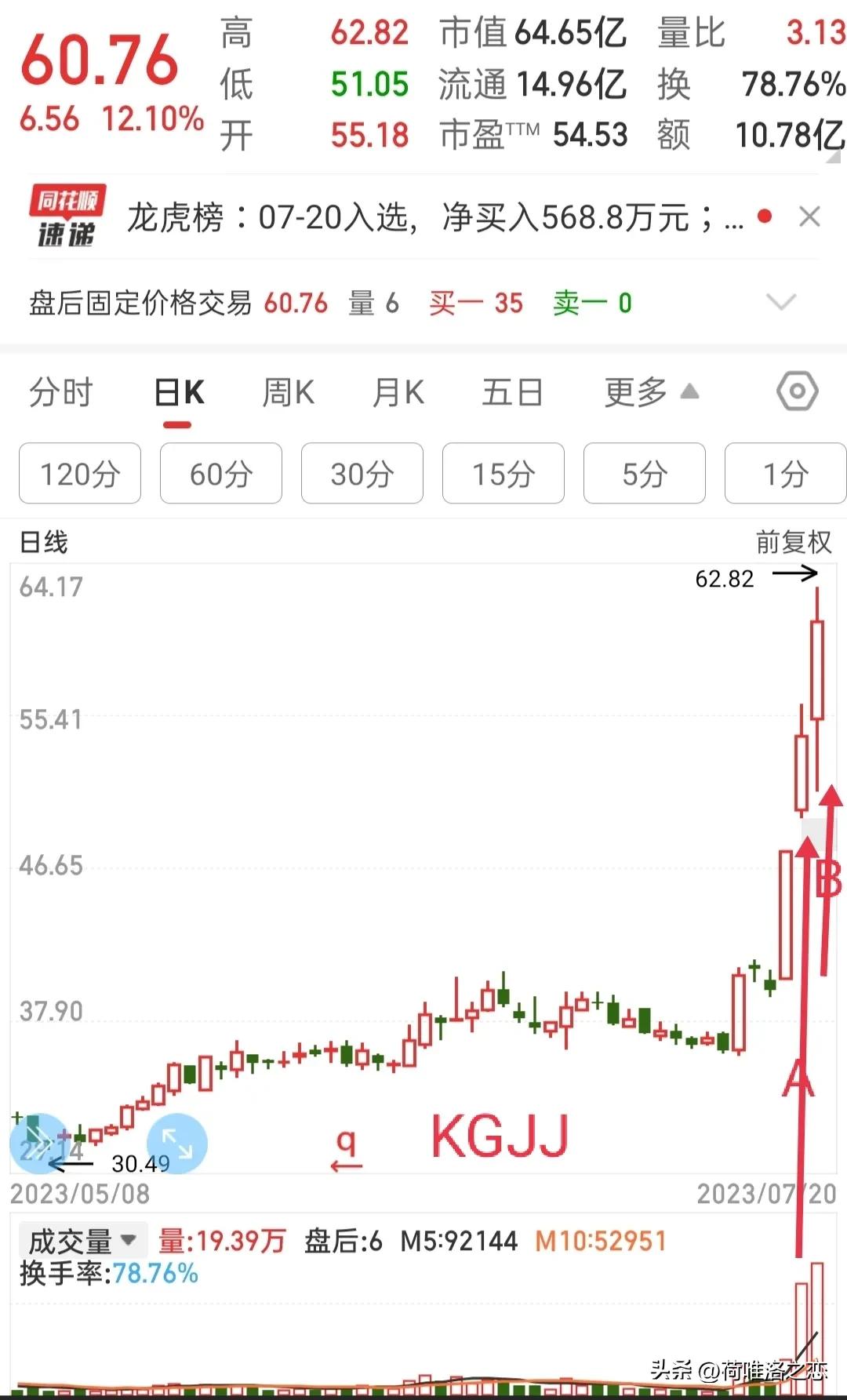The height and width of the screenshot is (1400, 847).
Task: Switch to the 周K tab
Action: click(x=288, y=392)
